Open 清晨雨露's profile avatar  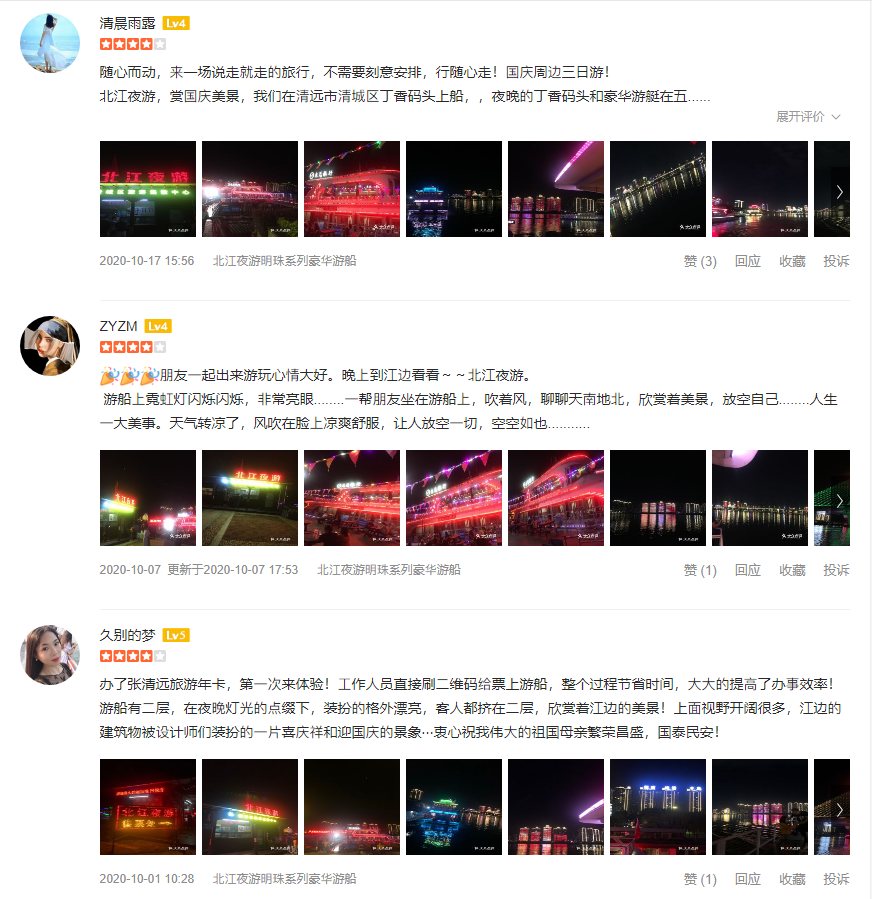(50, 43)
